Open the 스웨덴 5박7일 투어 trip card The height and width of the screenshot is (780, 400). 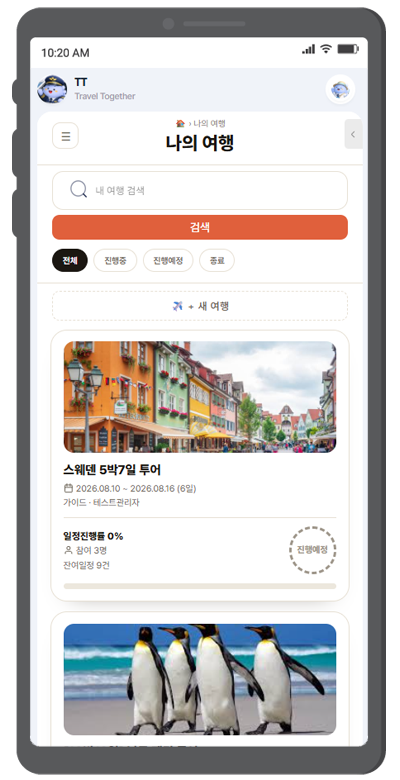point(200,466)
